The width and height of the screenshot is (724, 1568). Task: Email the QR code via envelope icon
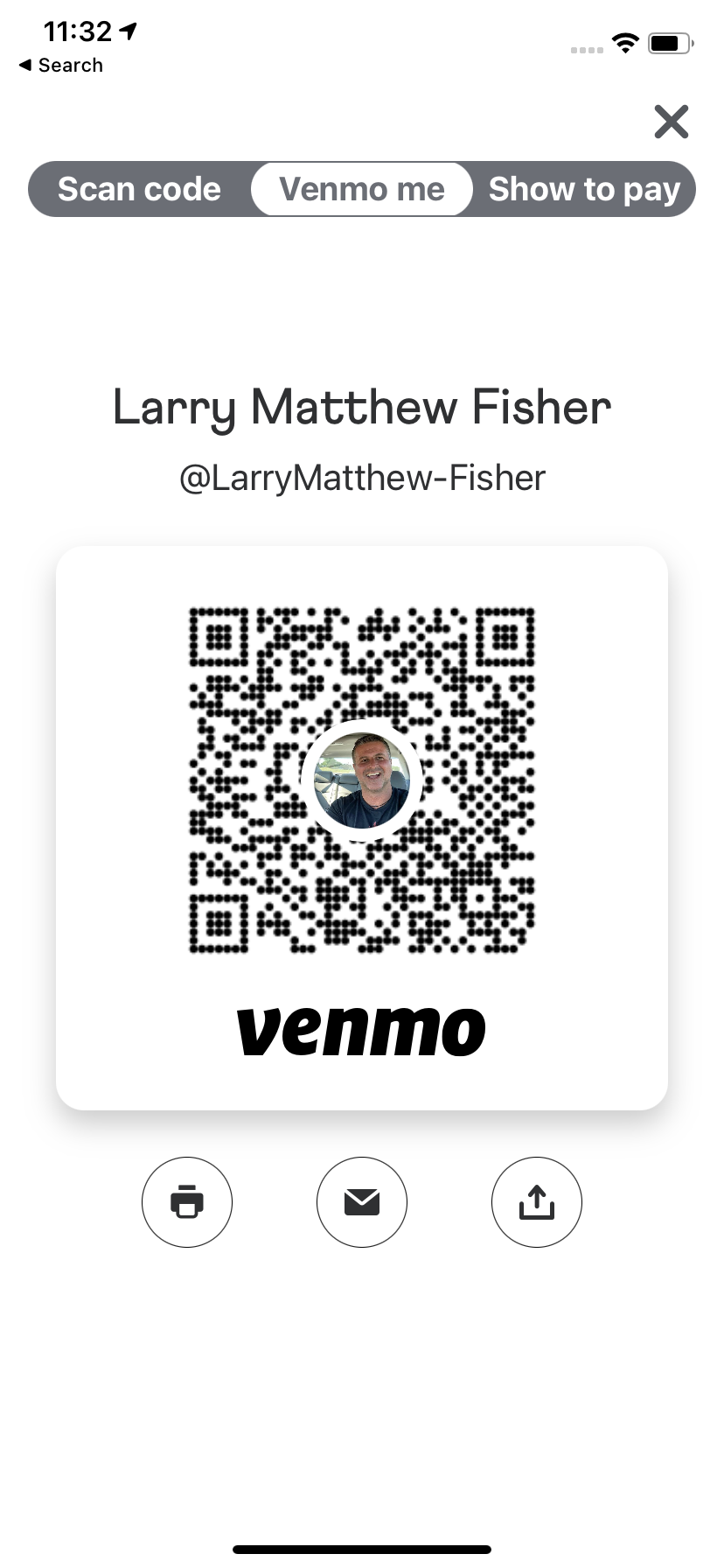(x=362, y=1201)
